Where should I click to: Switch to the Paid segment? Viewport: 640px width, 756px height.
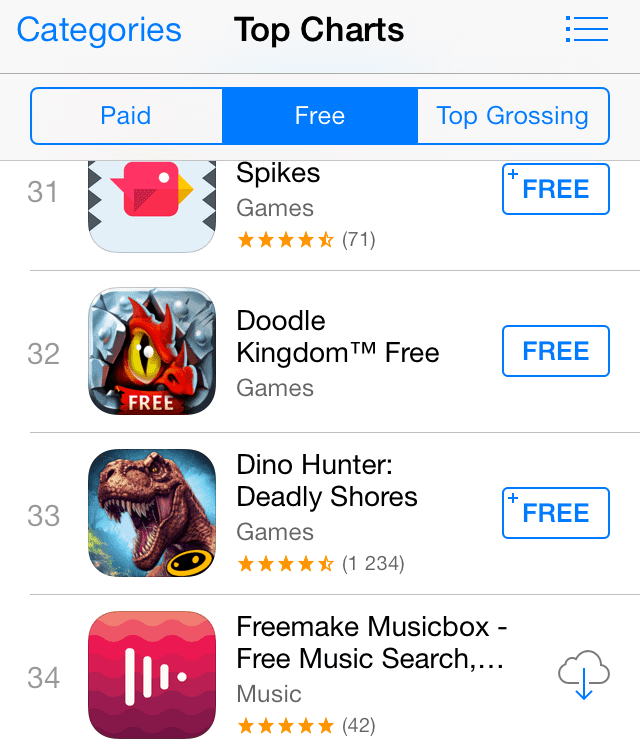(x=126, y=116)
